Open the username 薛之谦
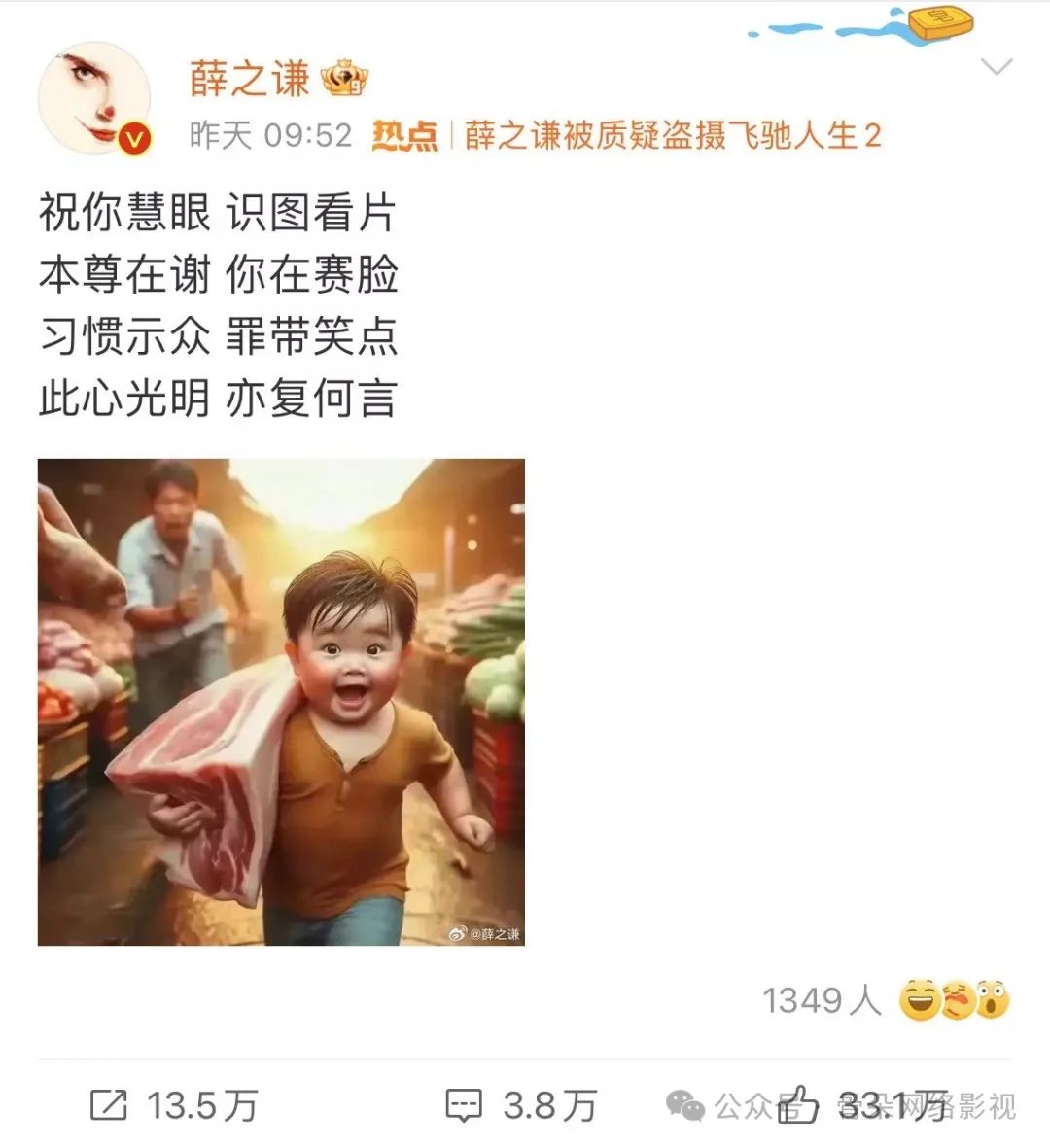 point(249,79)
